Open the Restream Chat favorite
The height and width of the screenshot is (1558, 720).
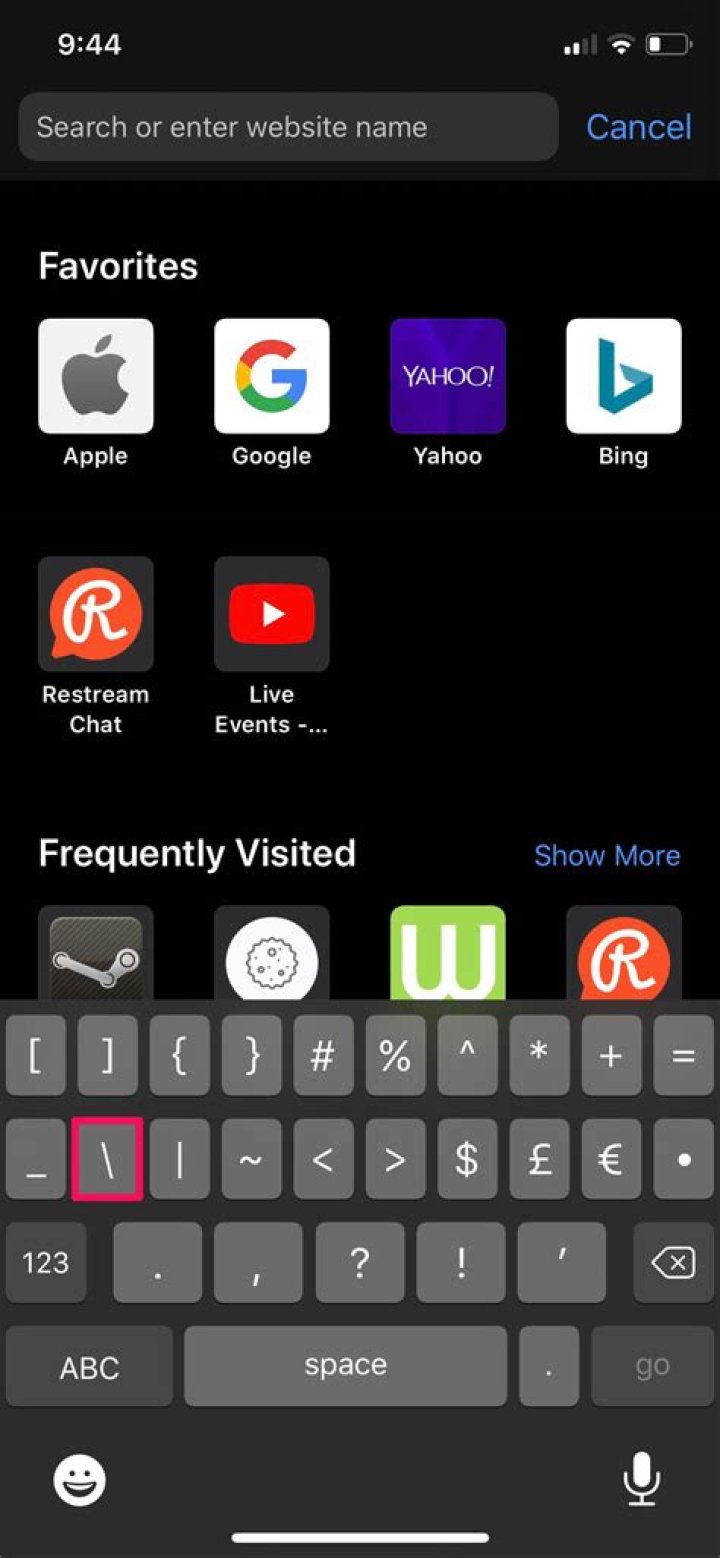point(96,614)
